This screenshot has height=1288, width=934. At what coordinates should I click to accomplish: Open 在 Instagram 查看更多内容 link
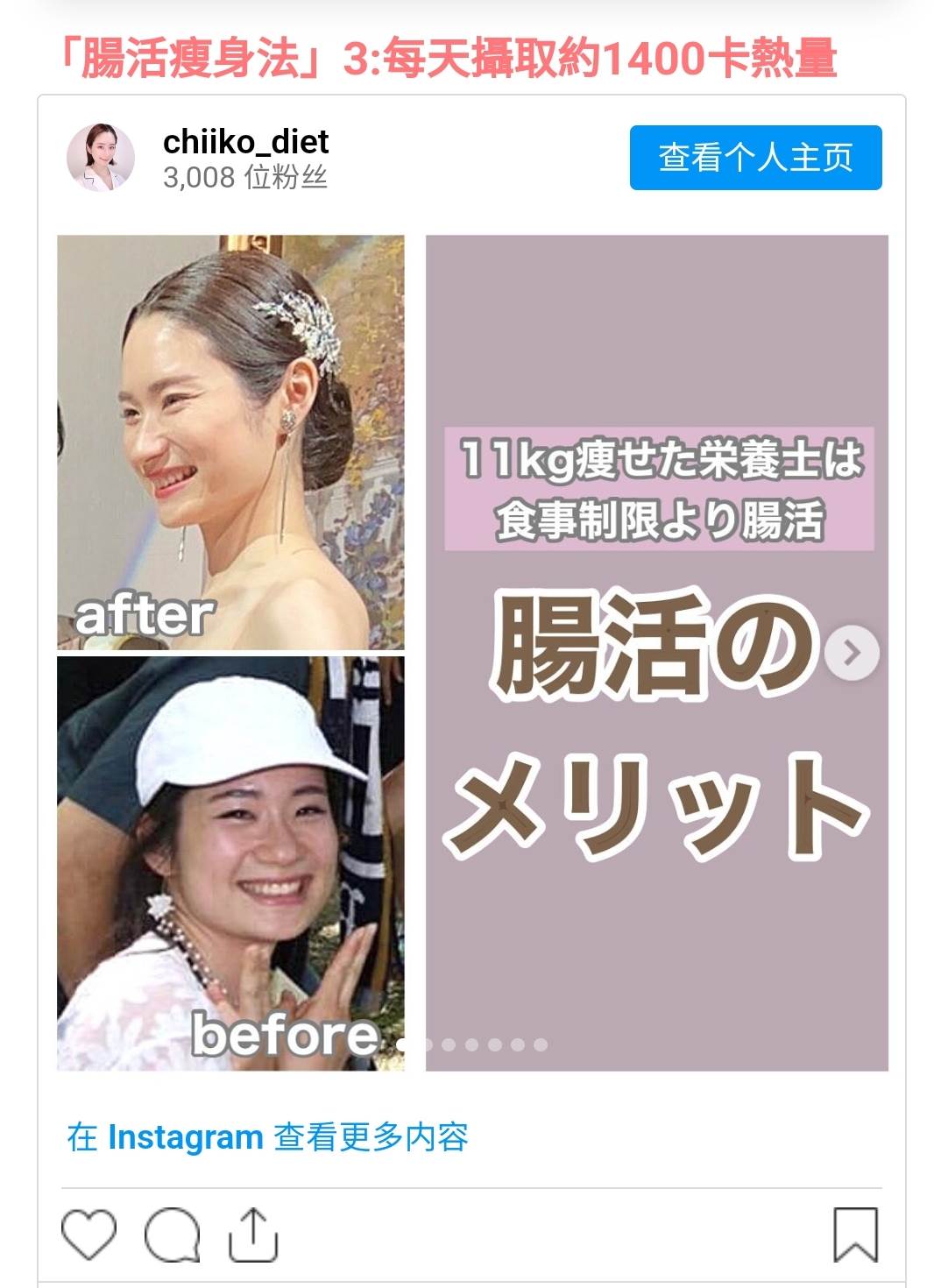click(x=268, y=1137)
